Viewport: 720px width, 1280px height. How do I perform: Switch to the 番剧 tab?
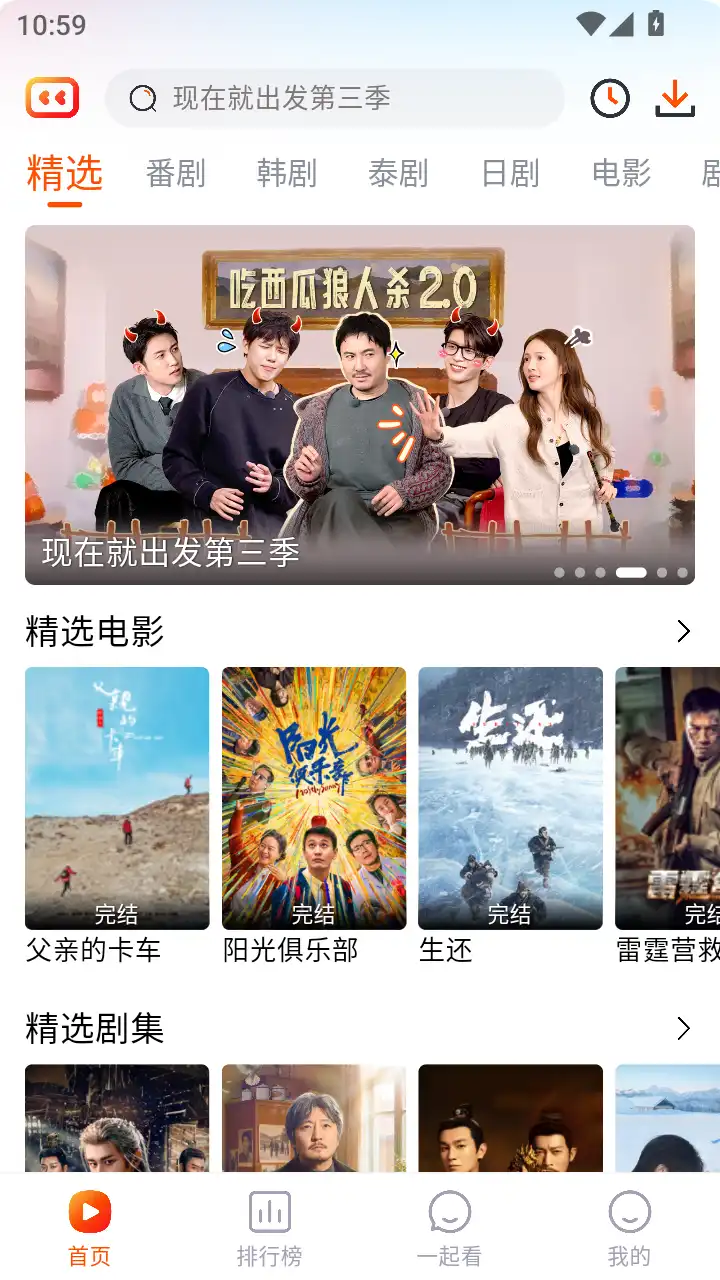tap(176, 172)
